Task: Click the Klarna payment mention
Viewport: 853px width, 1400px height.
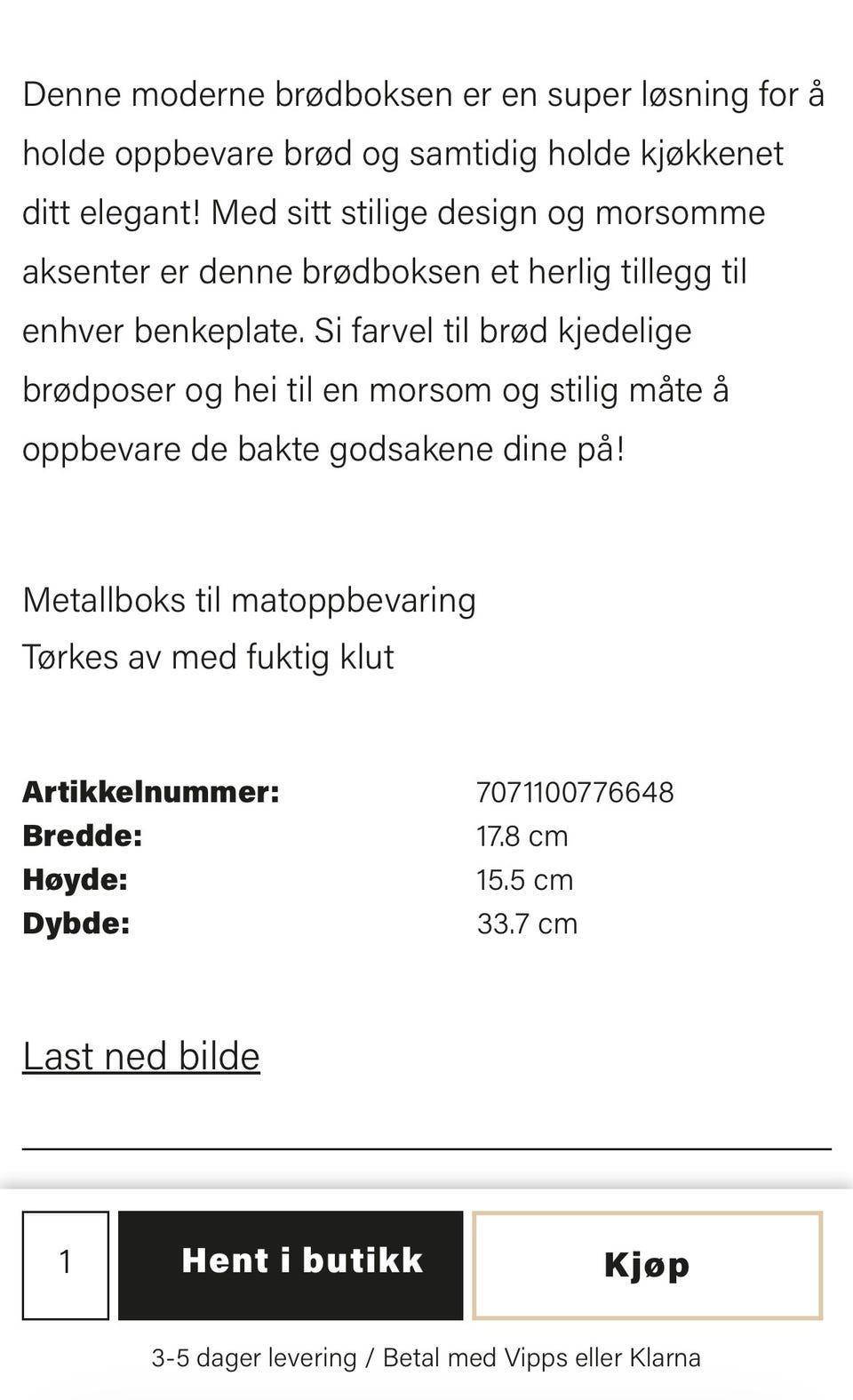Action: [666, 1358]
